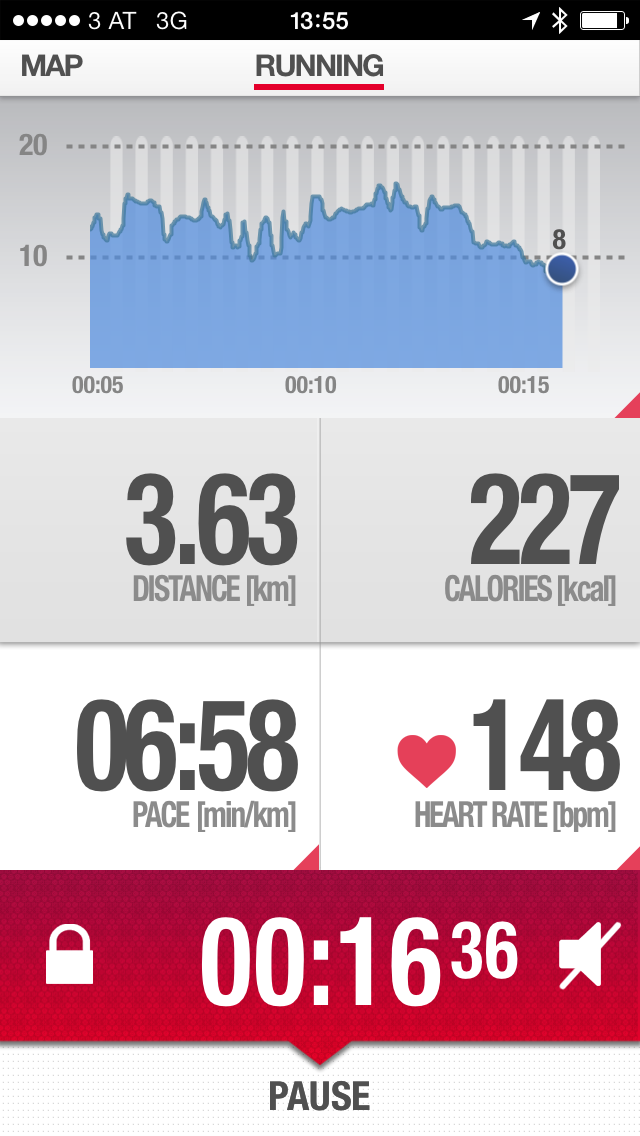This screenshot has width=640, height=1136.
Task: Switch to the MAP tab
Action: (52, 67)
